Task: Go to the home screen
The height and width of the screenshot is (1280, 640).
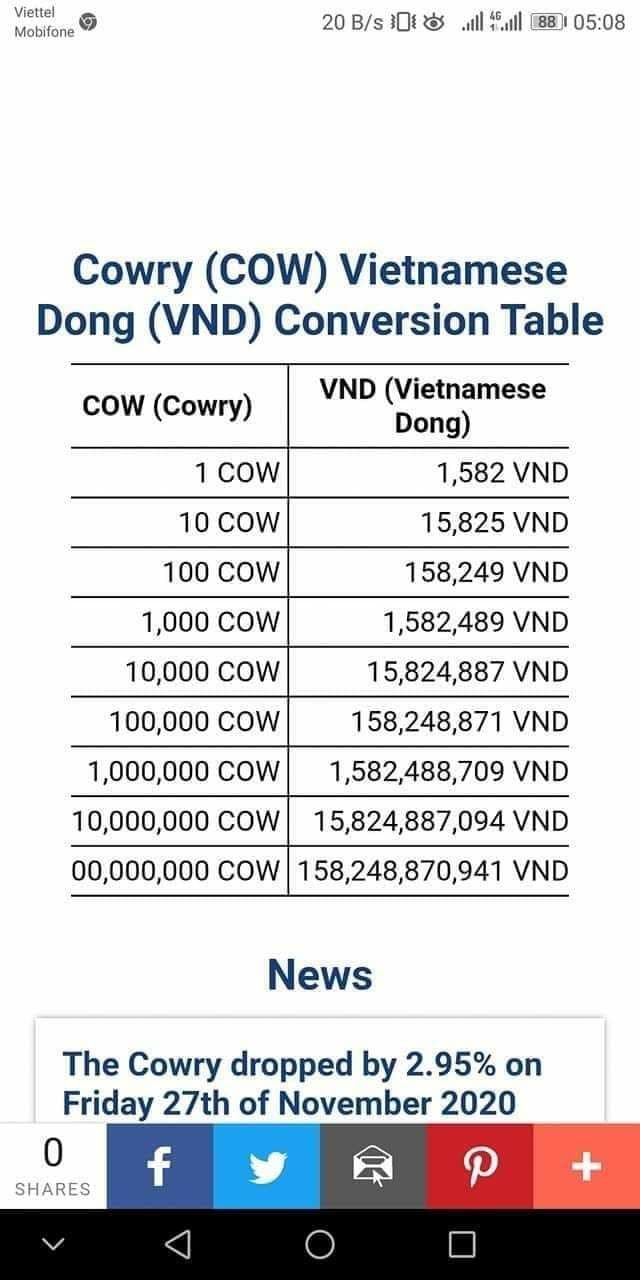Action: tap(320, 1244)
